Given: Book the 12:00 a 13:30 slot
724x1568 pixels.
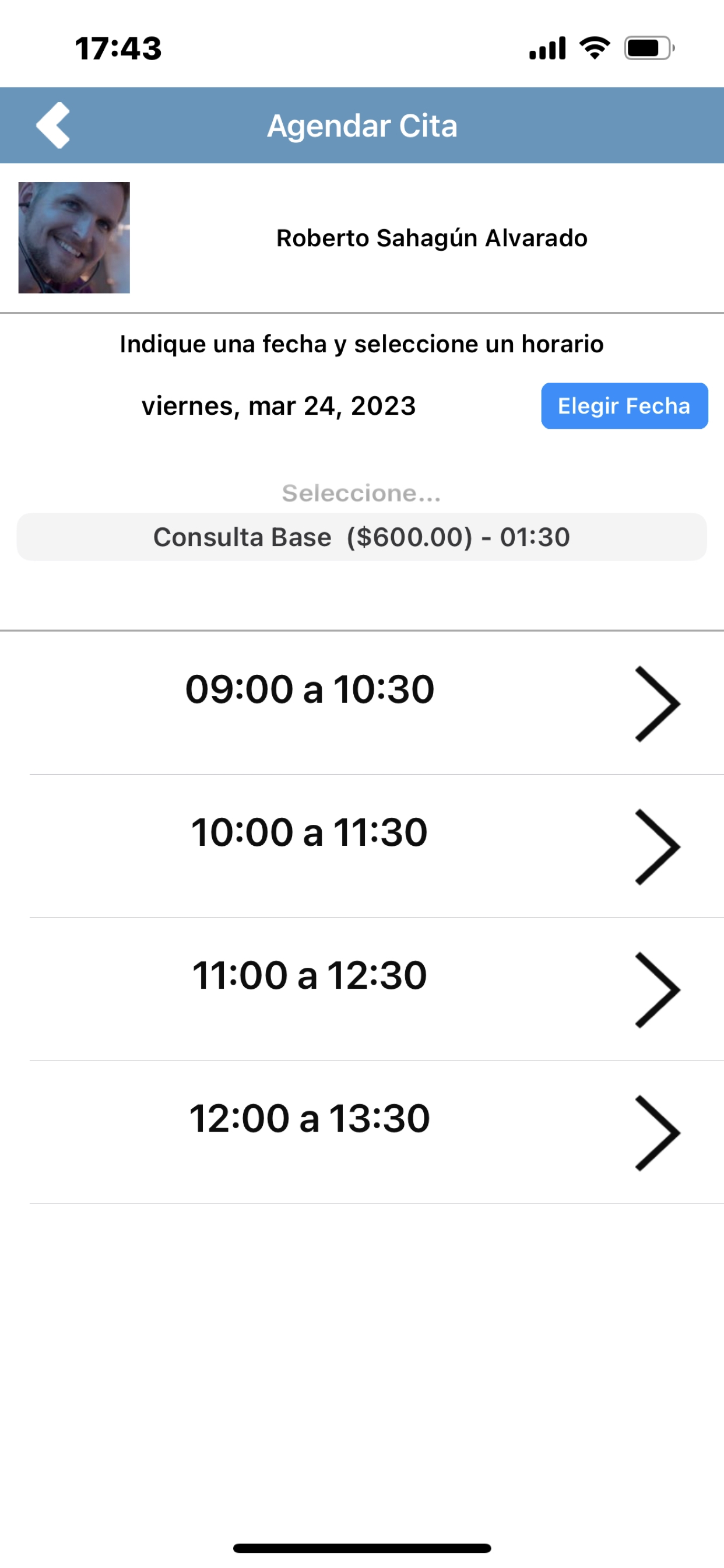Looking at the screenshot, I should pos(362,1132).
